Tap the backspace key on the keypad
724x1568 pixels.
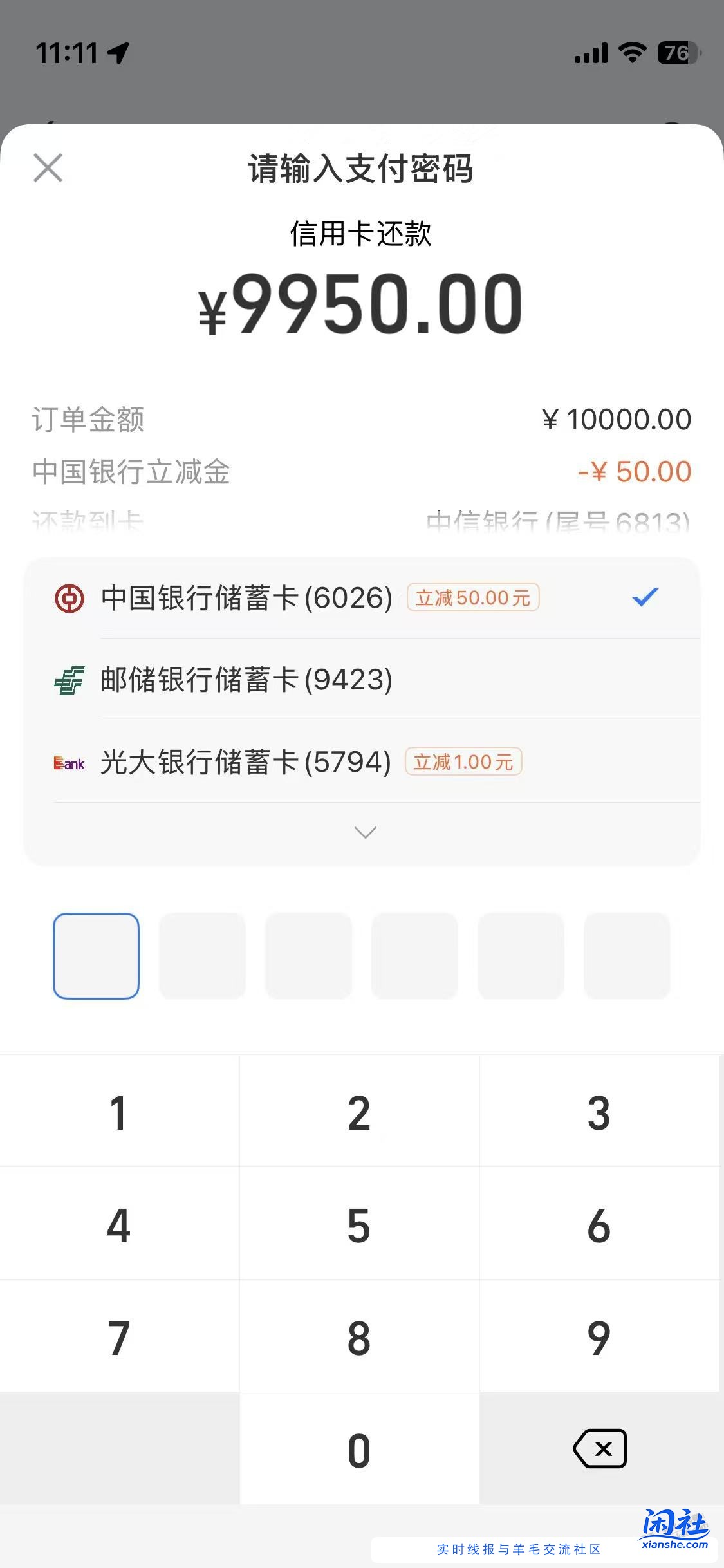coord(599,1449)
